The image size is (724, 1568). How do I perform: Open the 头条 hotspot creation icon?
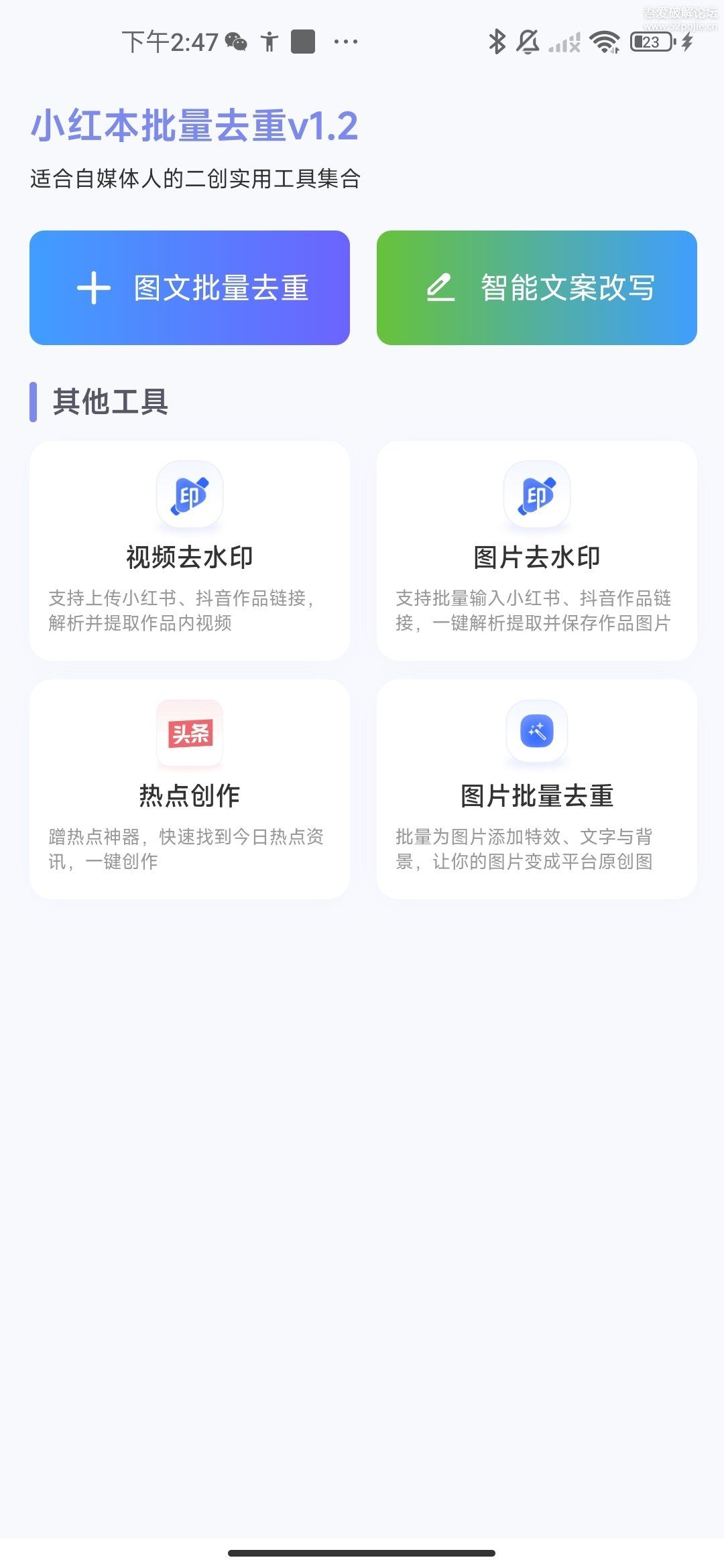pos(190,733)
